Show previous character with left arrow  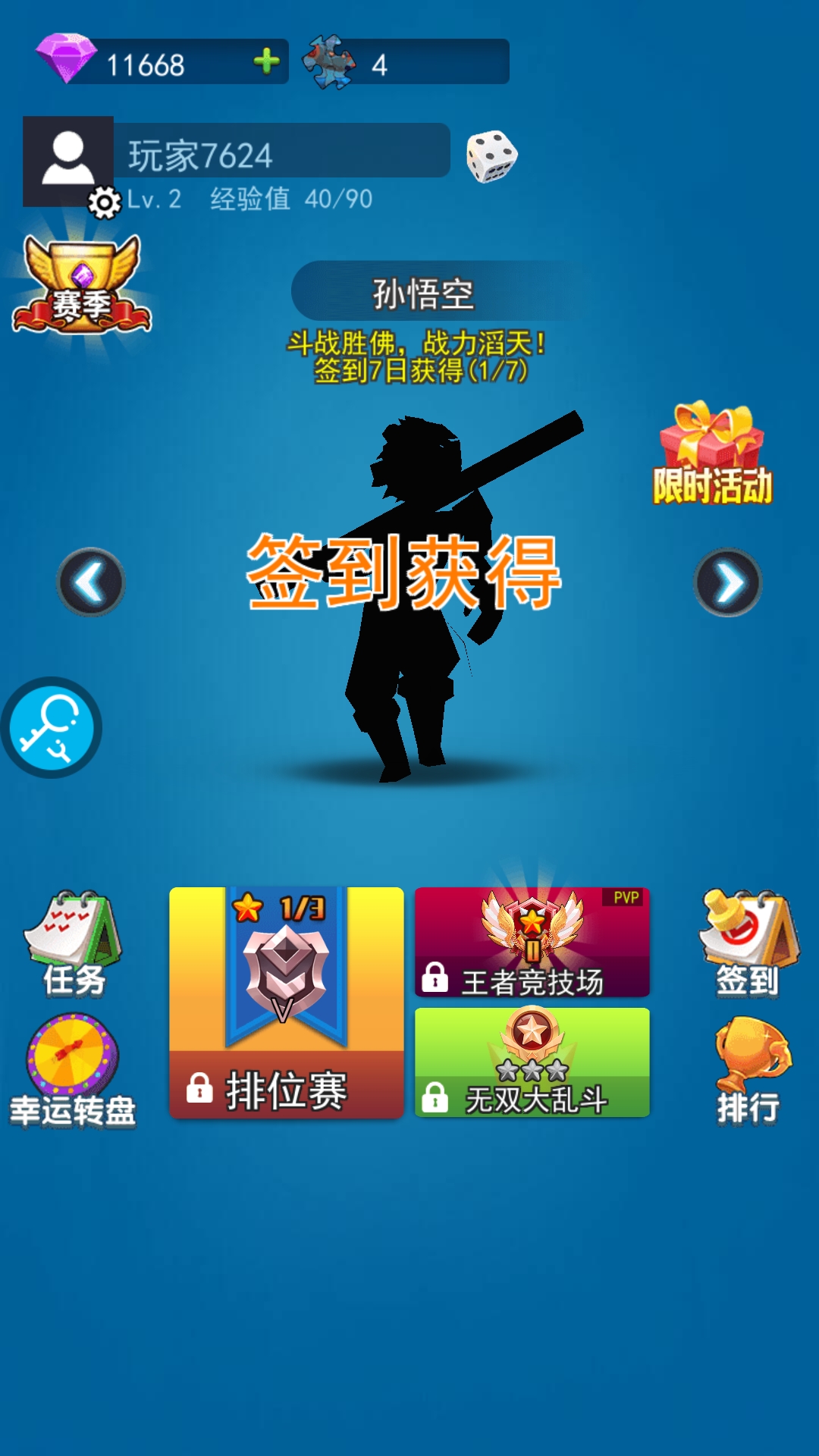tap(91, 582)
